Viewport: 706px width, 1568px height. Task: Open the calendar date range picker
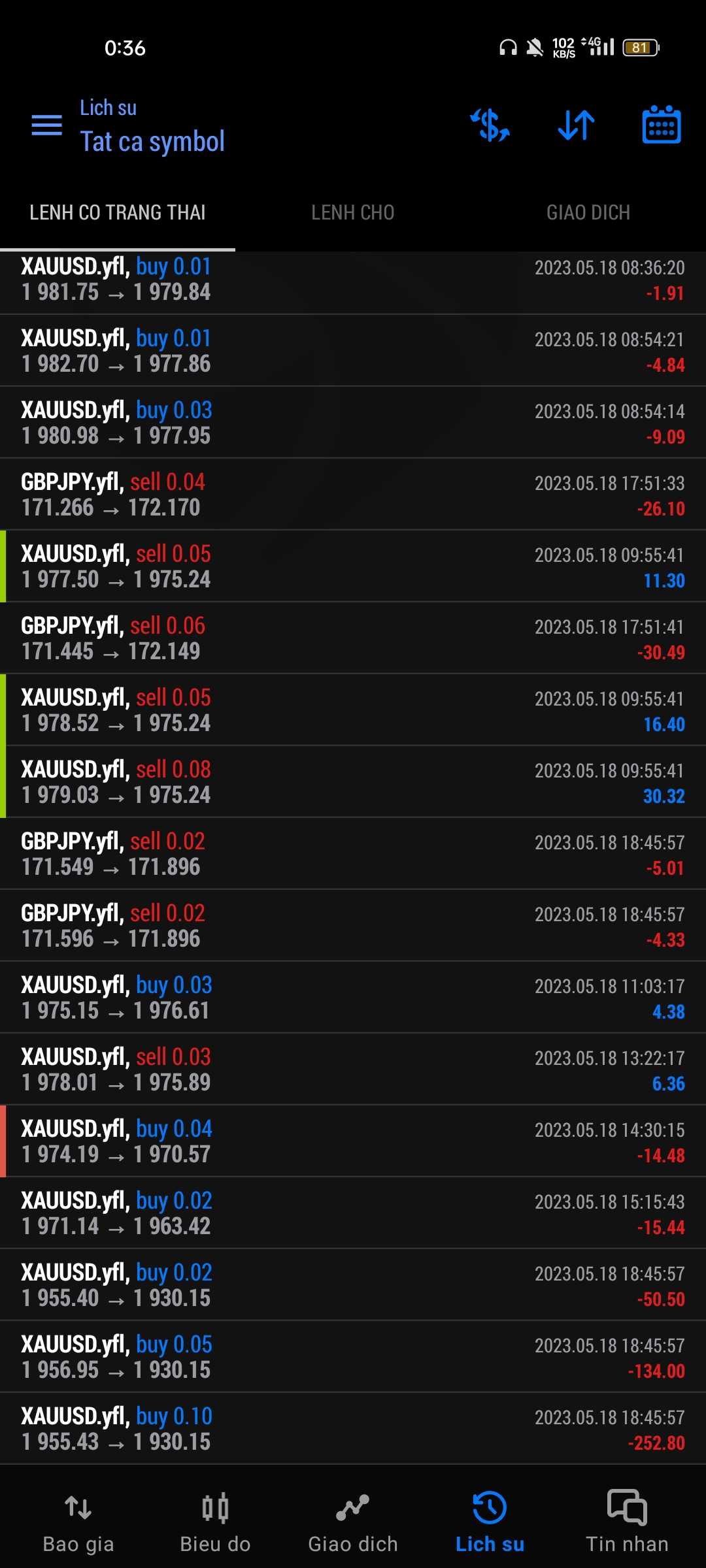point(662,124)
